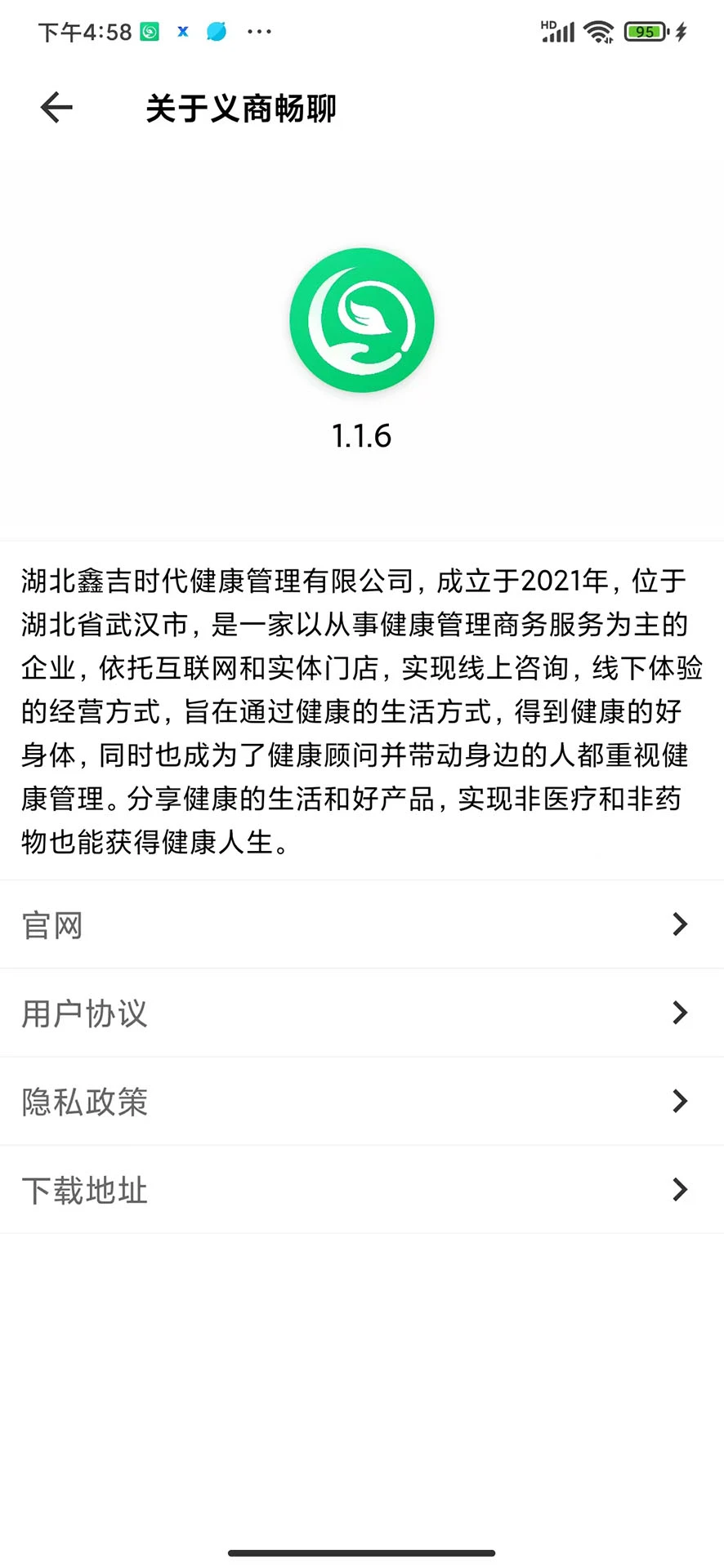Go back from the 关于义商畅聊 page
This screenshot has height=1568, width=724.
56,108
